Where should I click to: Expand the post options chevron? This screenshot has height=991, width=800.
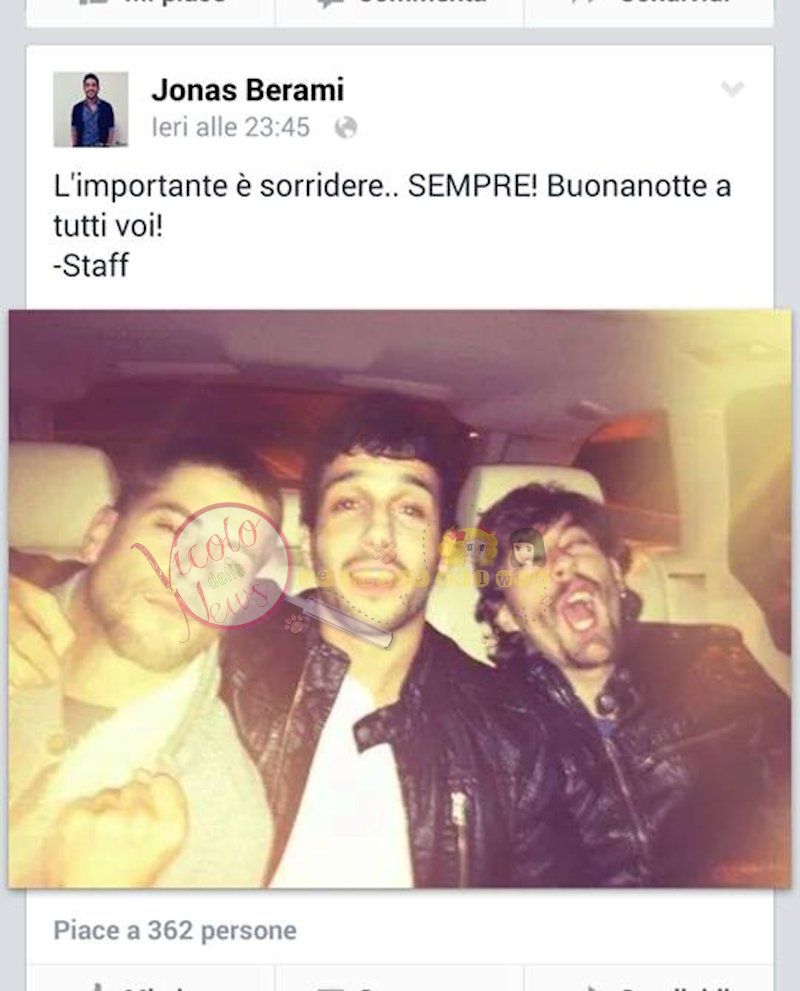pos(732,89)
